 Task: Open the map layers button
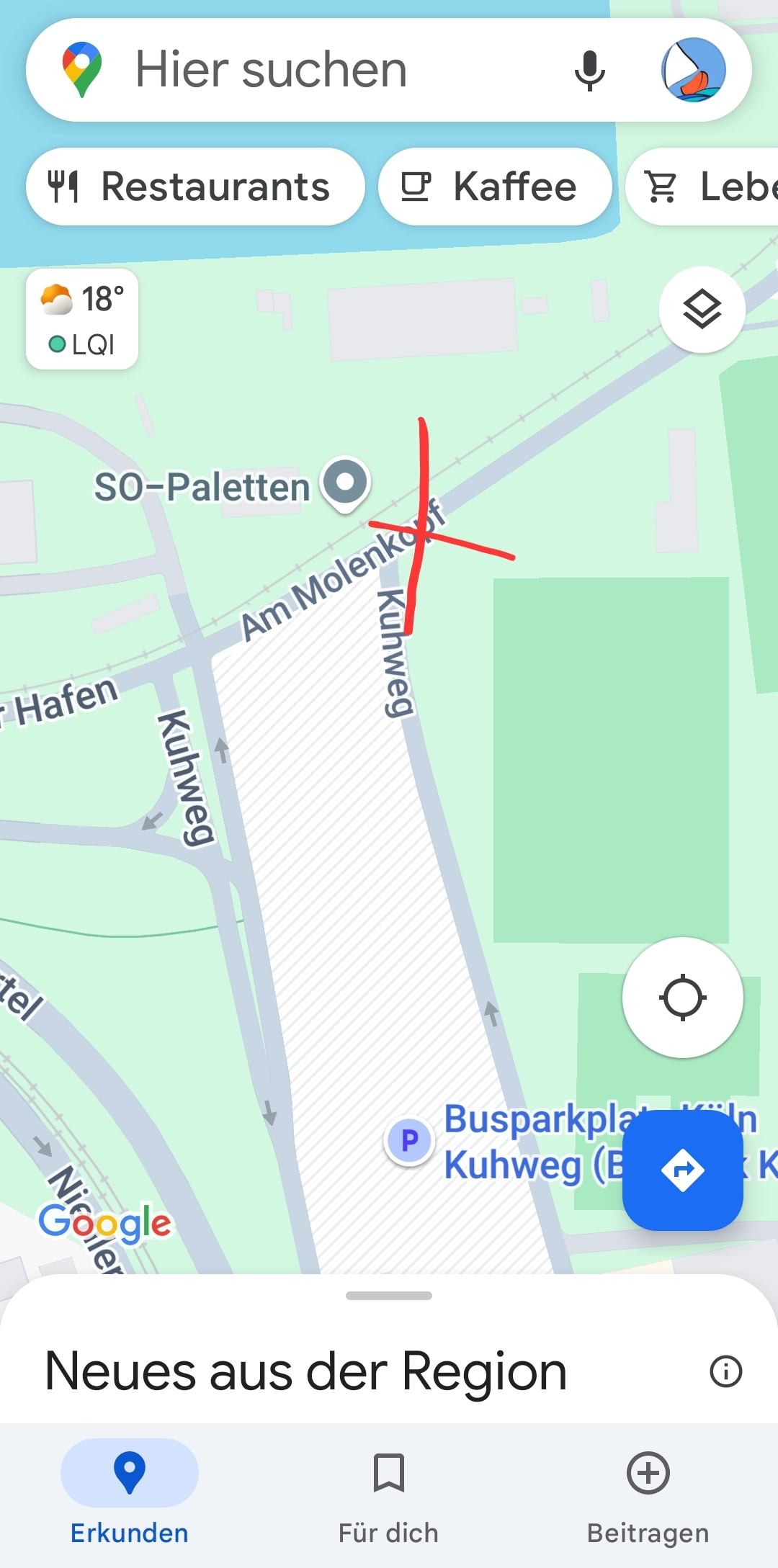point(702,310)
